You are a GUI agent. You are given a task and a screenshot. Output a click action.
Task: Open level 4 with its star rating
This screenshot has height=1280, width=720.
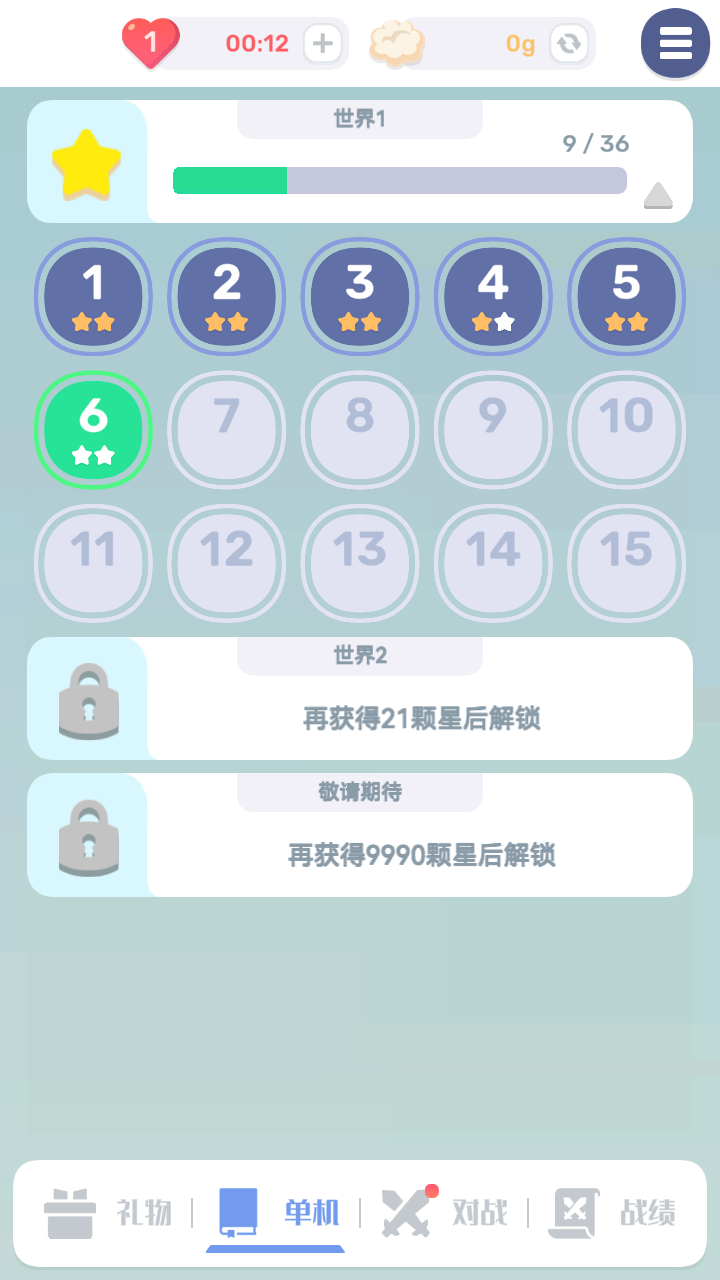(493, 297)
